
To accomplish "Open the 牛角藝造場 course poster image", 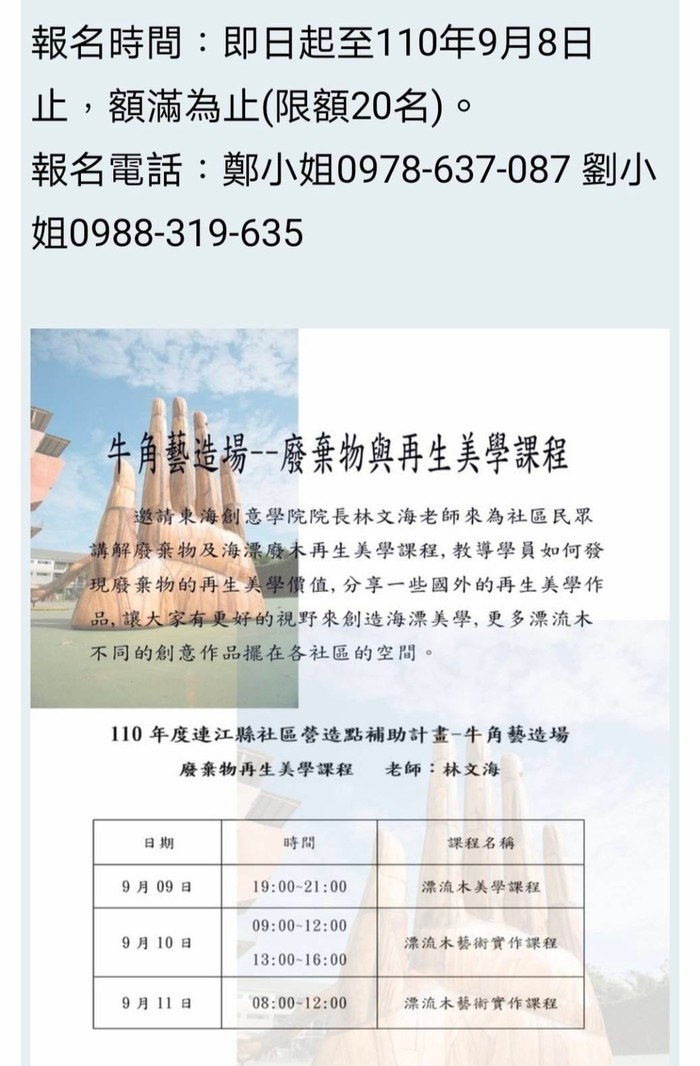I will [x=349, y=690].
